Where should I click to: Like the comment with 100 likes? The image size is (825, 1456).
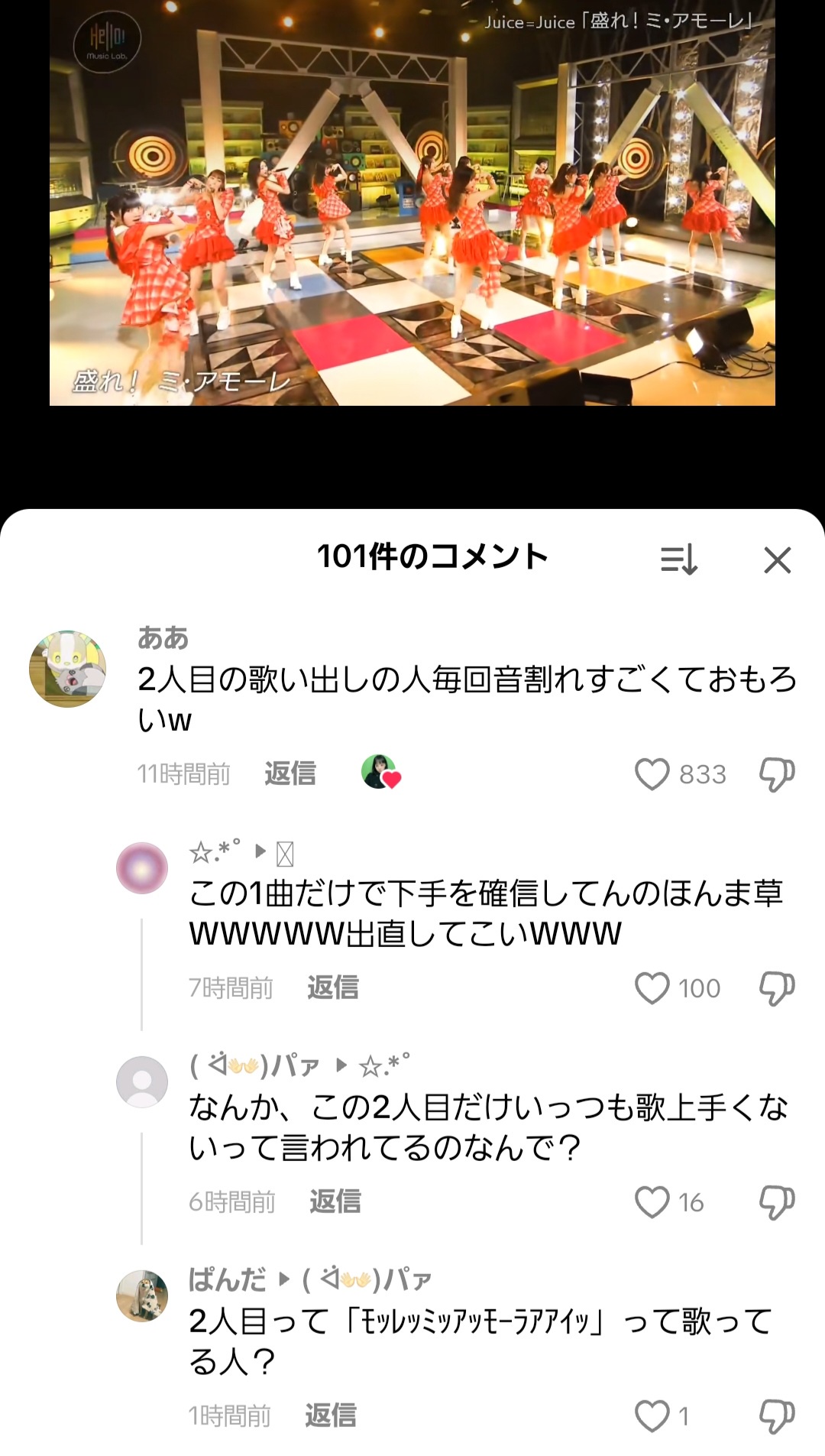pos(652,988)
